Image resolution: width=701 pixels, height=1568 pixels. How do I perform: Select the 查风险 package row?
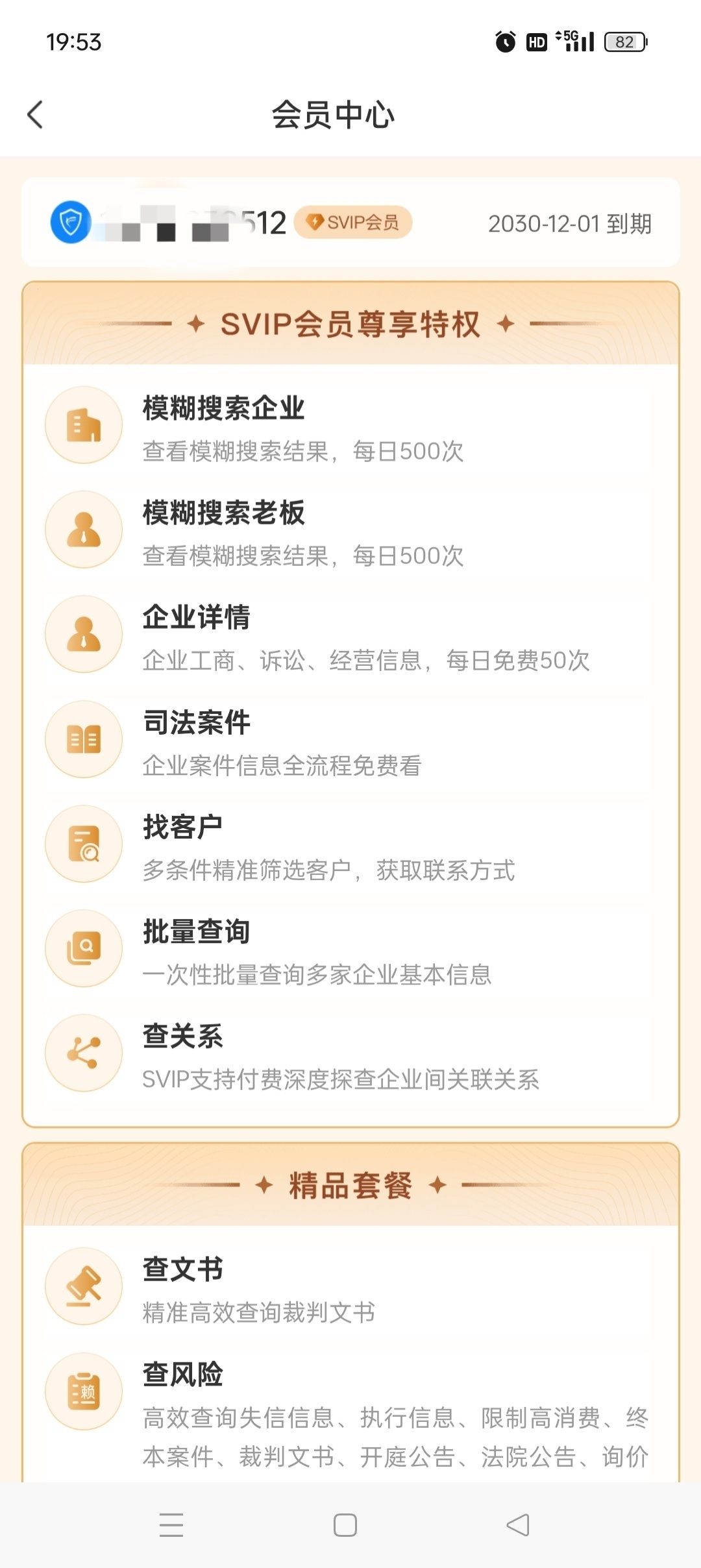tap(350, 1408)
